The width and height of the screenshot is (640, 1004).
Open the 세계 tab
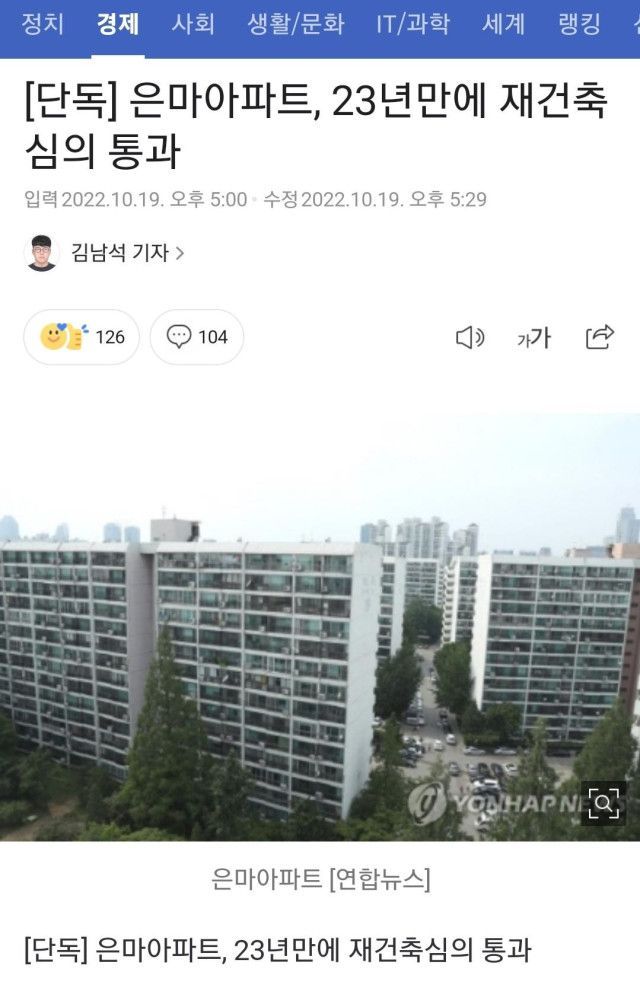[504, 24]
